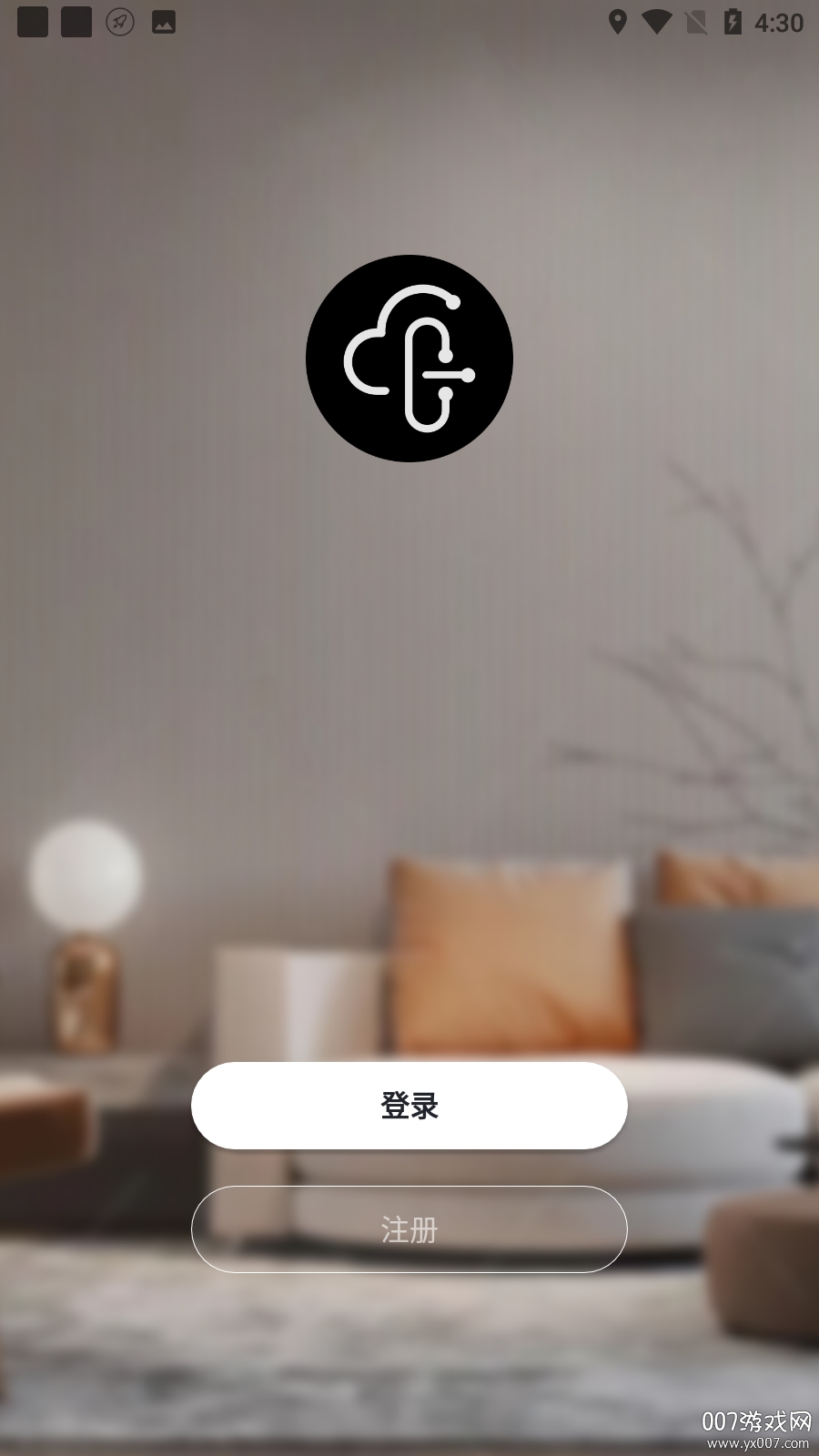Open registration via the 注册 button
The height and width of the screenshot is (1456, 819).
(409, 1229)
